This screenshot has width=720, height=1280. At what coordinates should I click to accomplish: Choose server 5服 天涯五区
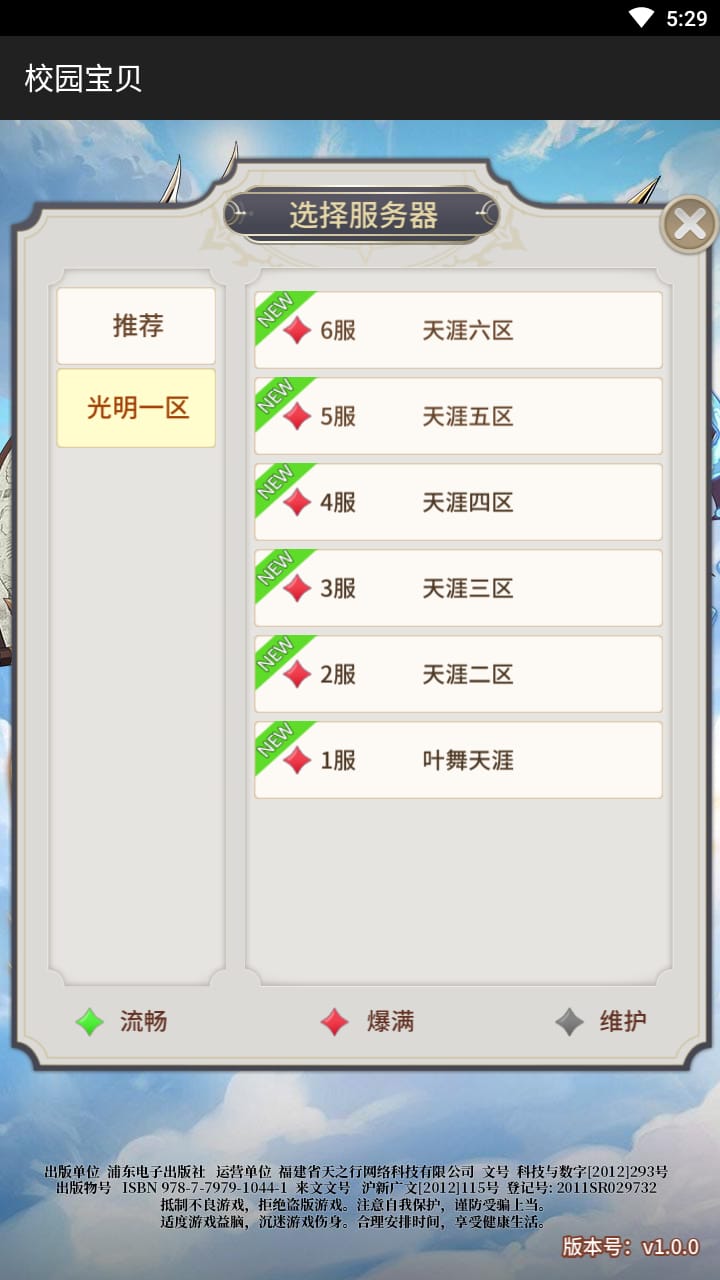pos(458,417)
